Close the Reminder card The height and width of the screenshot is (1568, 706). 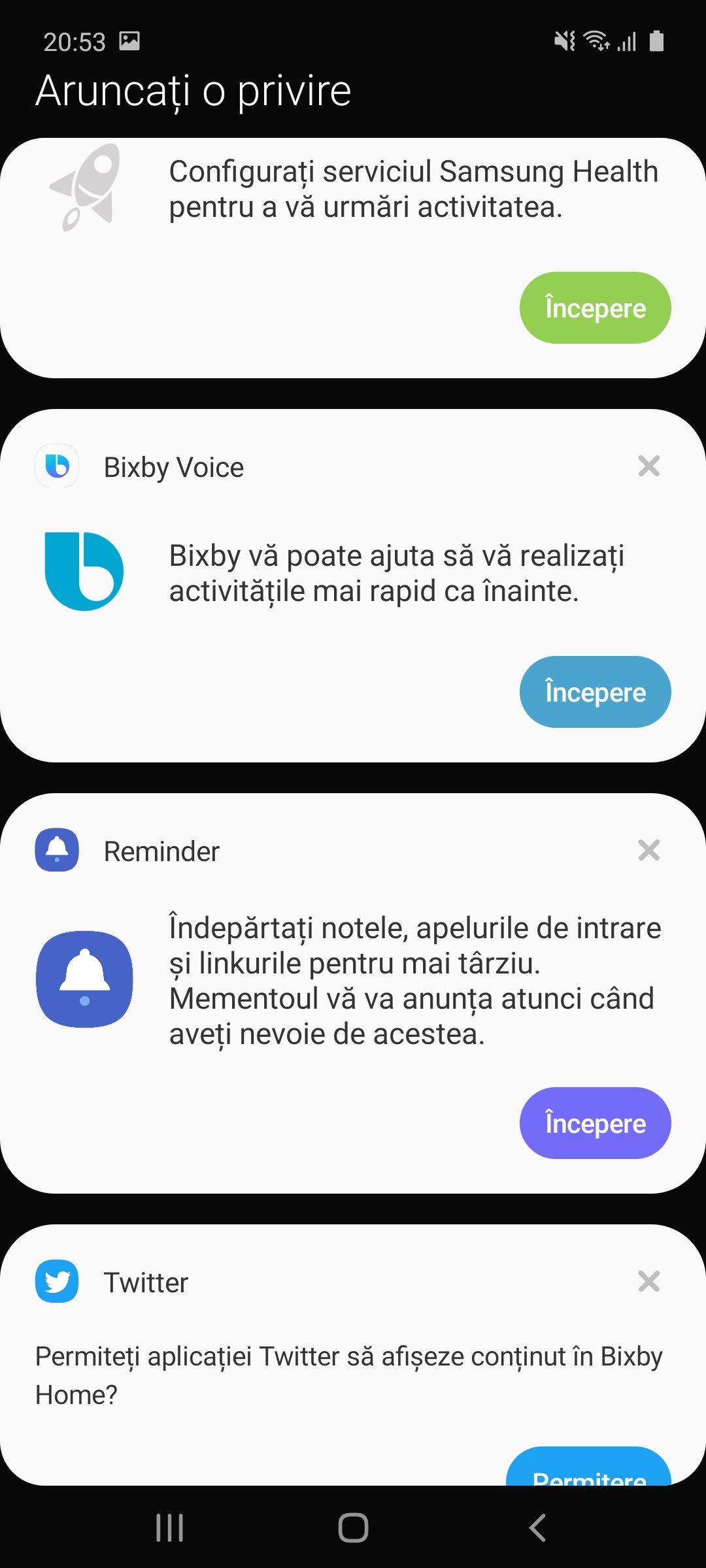point(648,851)
